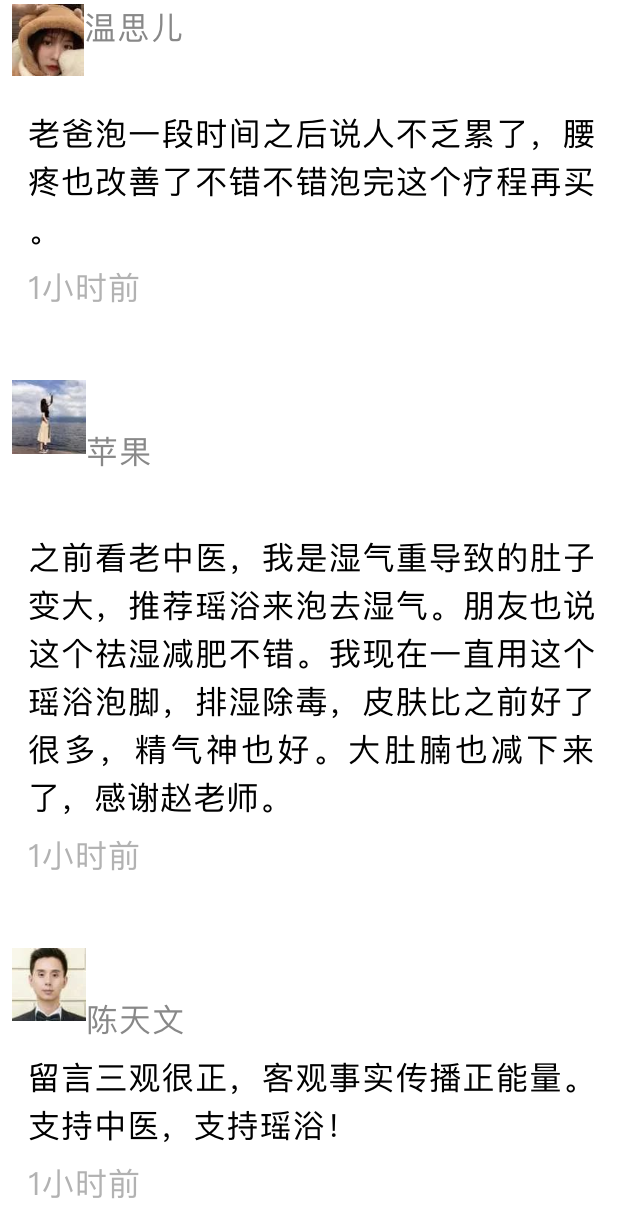View commenter 苹果's profile picture
The width and height of the screenshot is (618, 1216).
(x=48, y=417)
